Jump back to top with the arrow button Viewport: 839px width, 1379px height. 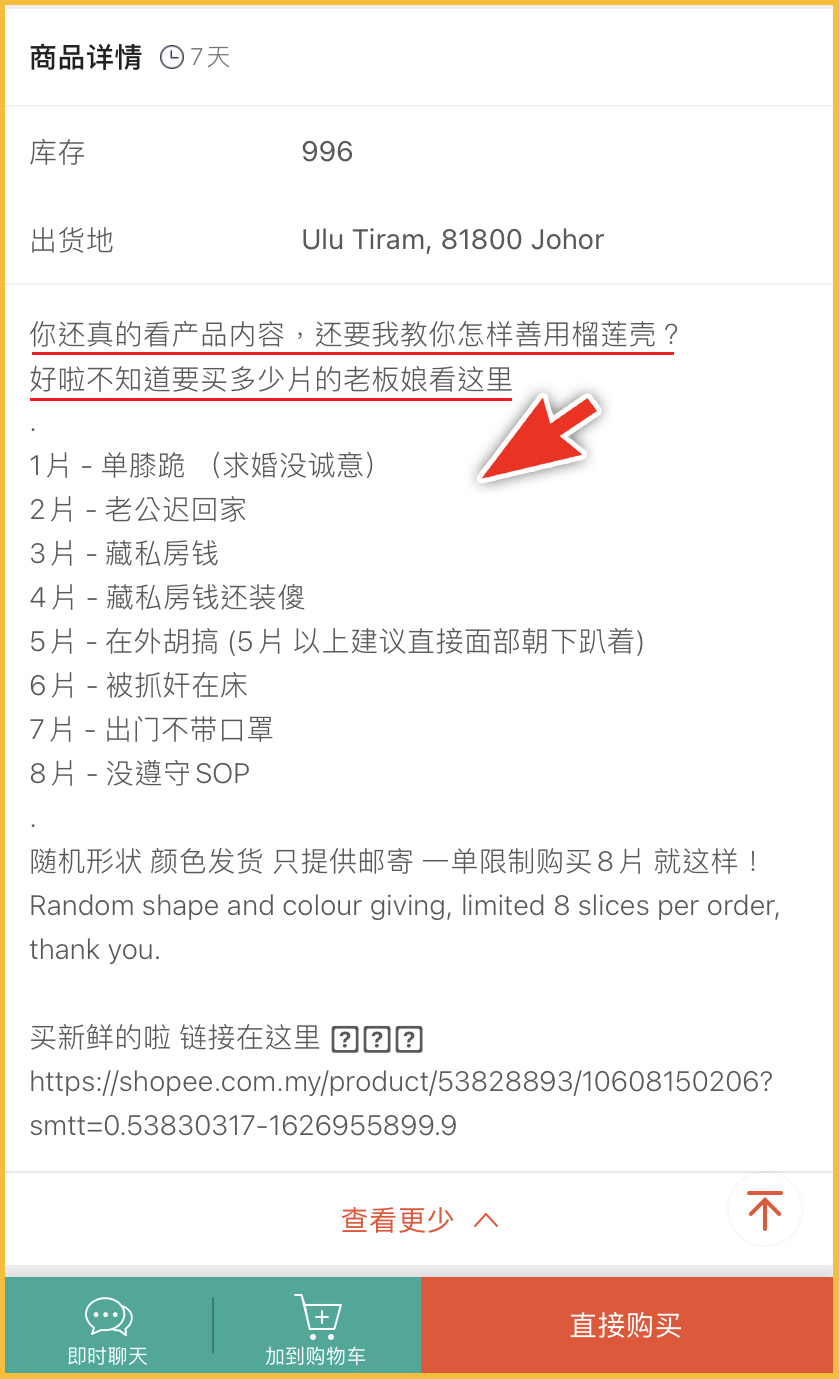click(765, 1209)
